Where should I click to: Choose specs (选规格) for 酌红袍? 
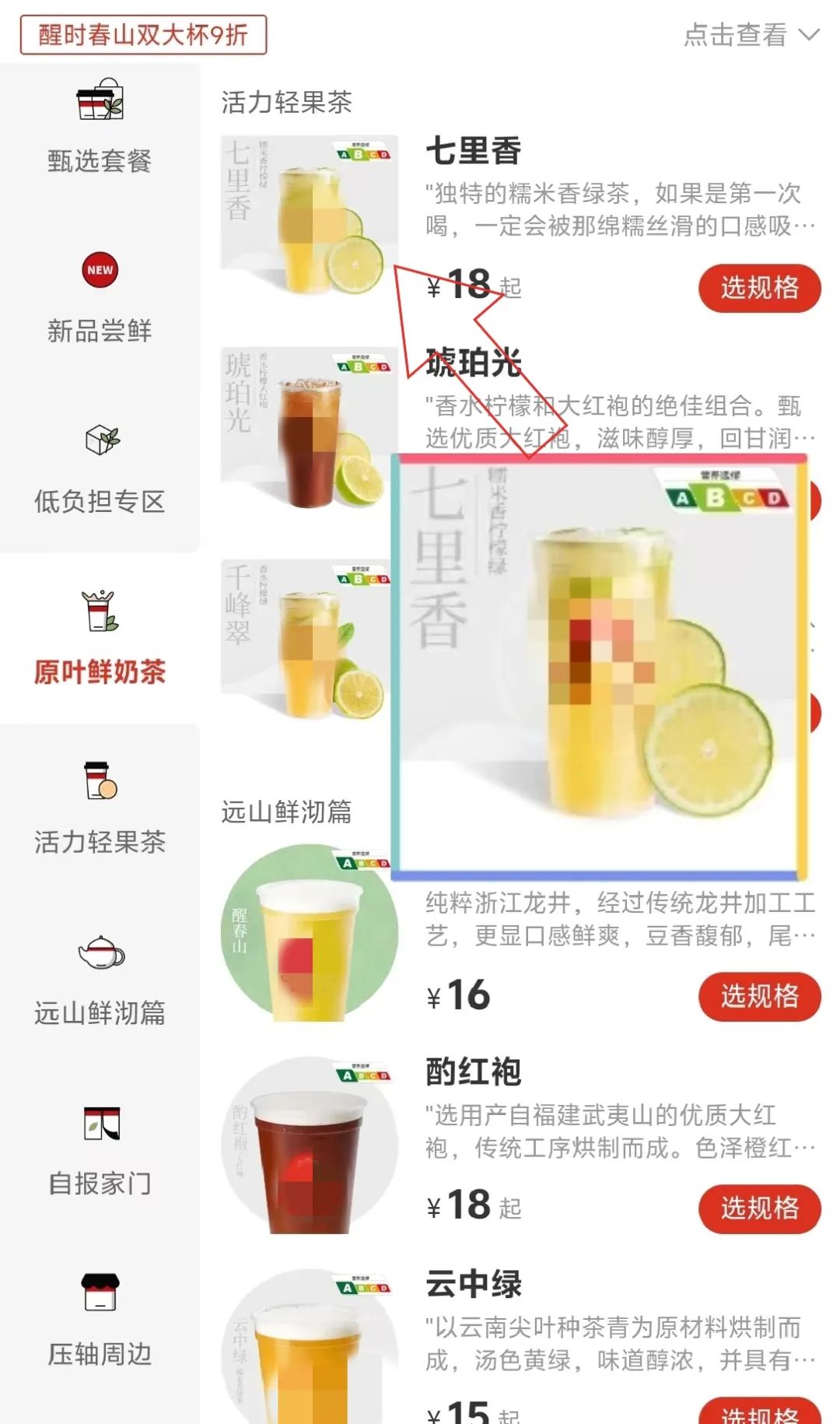(x=759, y=1208)
